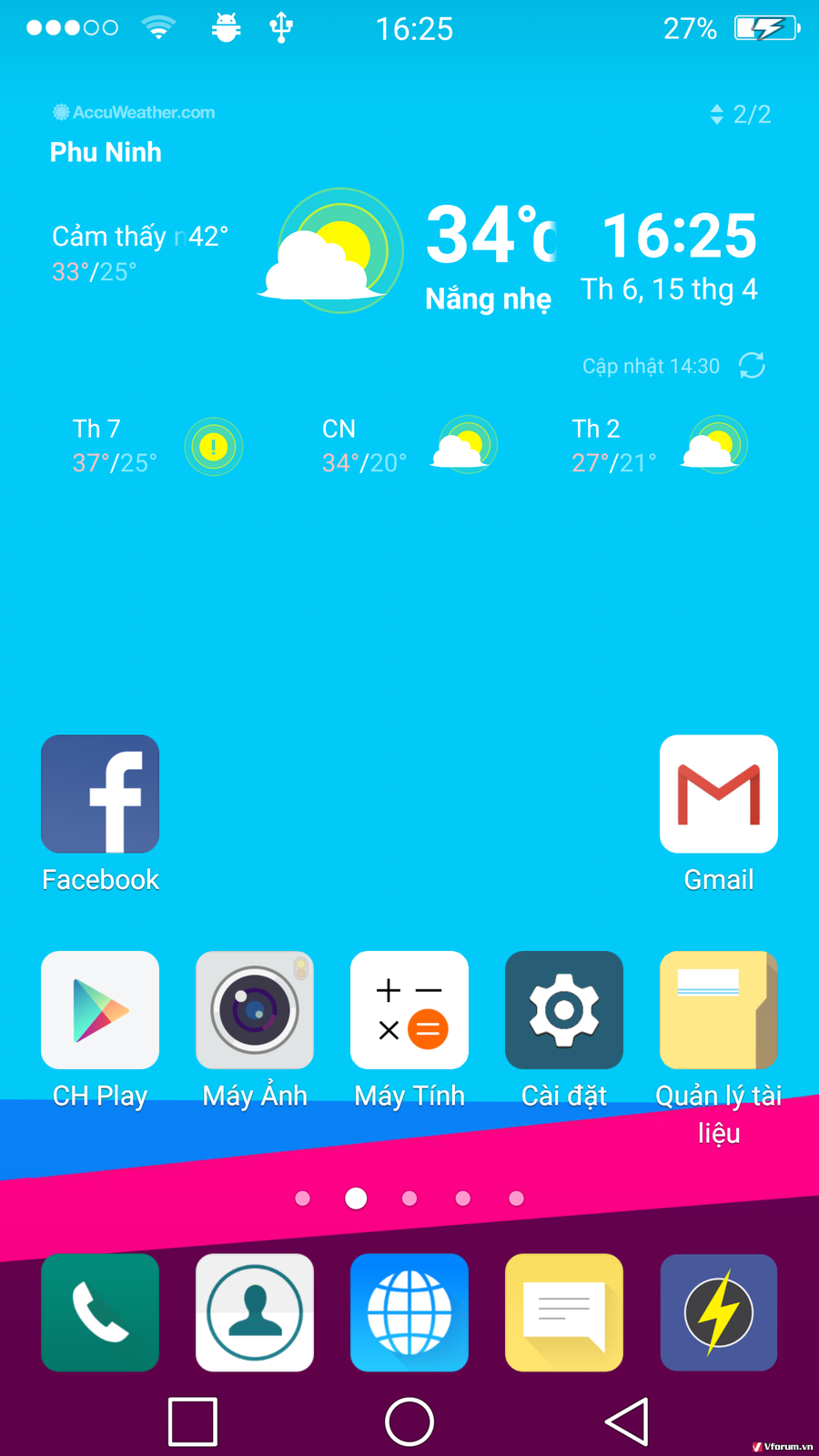Screen dimensions: 819x1456
Task: Open CH Play store
Action: tap(100, 1010)
